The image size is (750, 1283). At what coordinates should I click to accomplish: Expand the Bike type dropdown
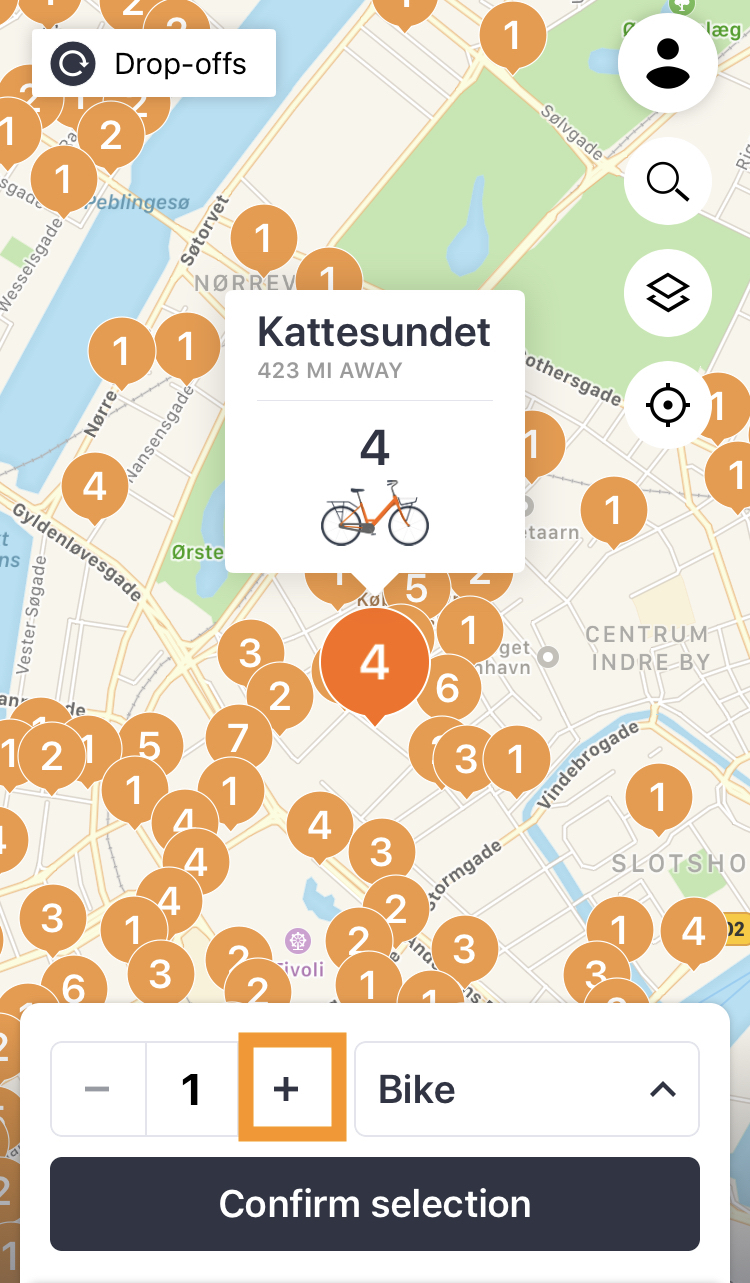[x=527, y=1089]
